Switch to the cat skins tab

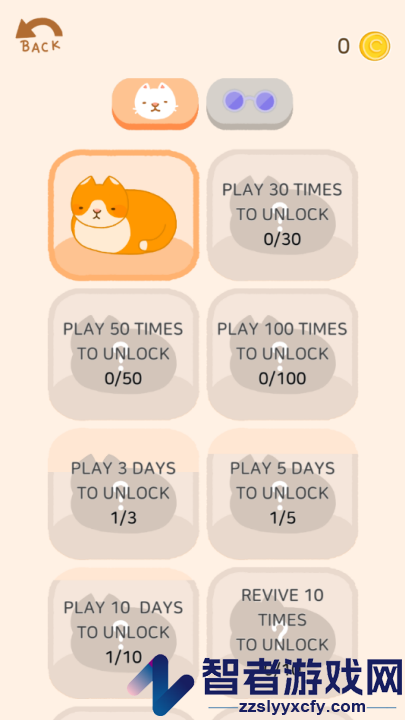click(x=155, y=103)
